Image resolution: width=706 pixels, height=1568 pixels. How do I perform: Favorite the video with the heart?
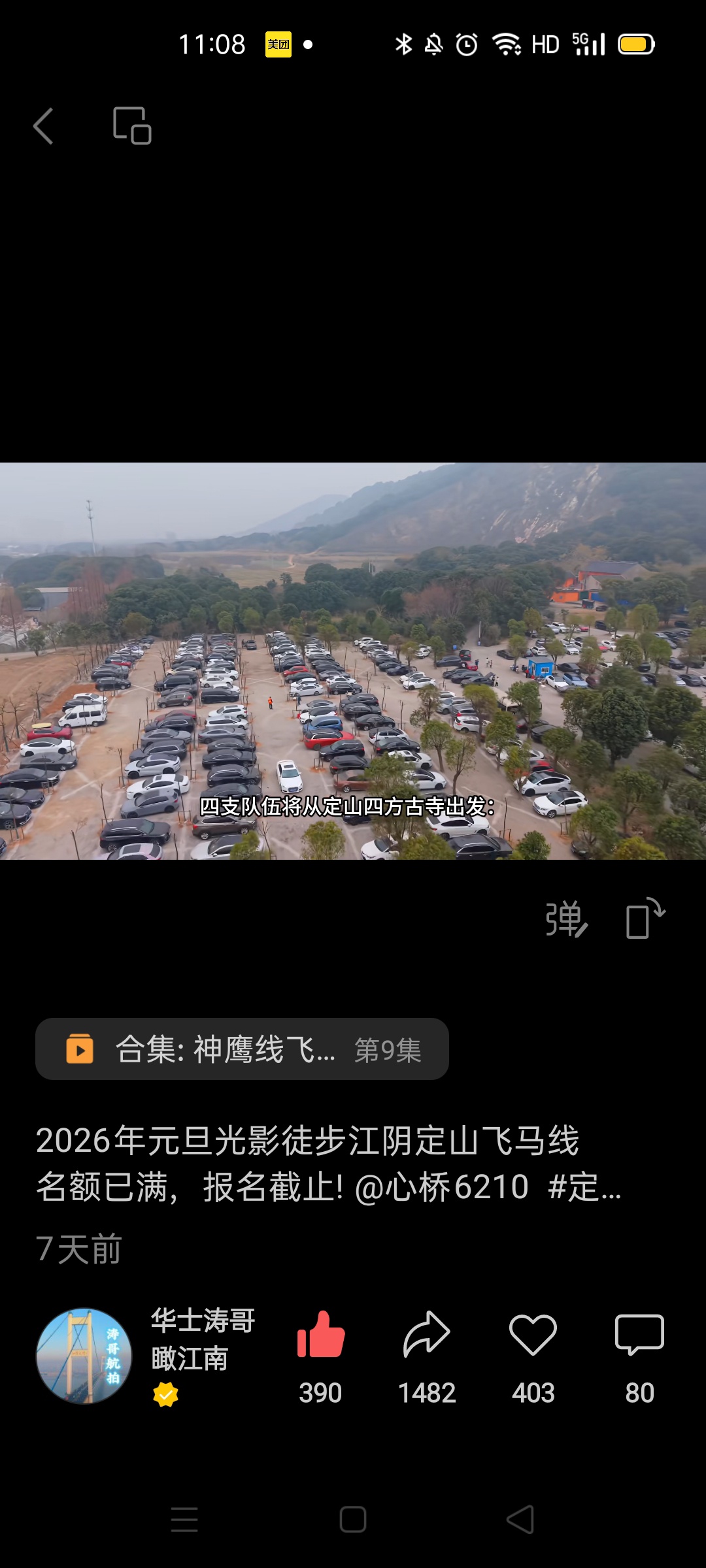pos(533,1335)
